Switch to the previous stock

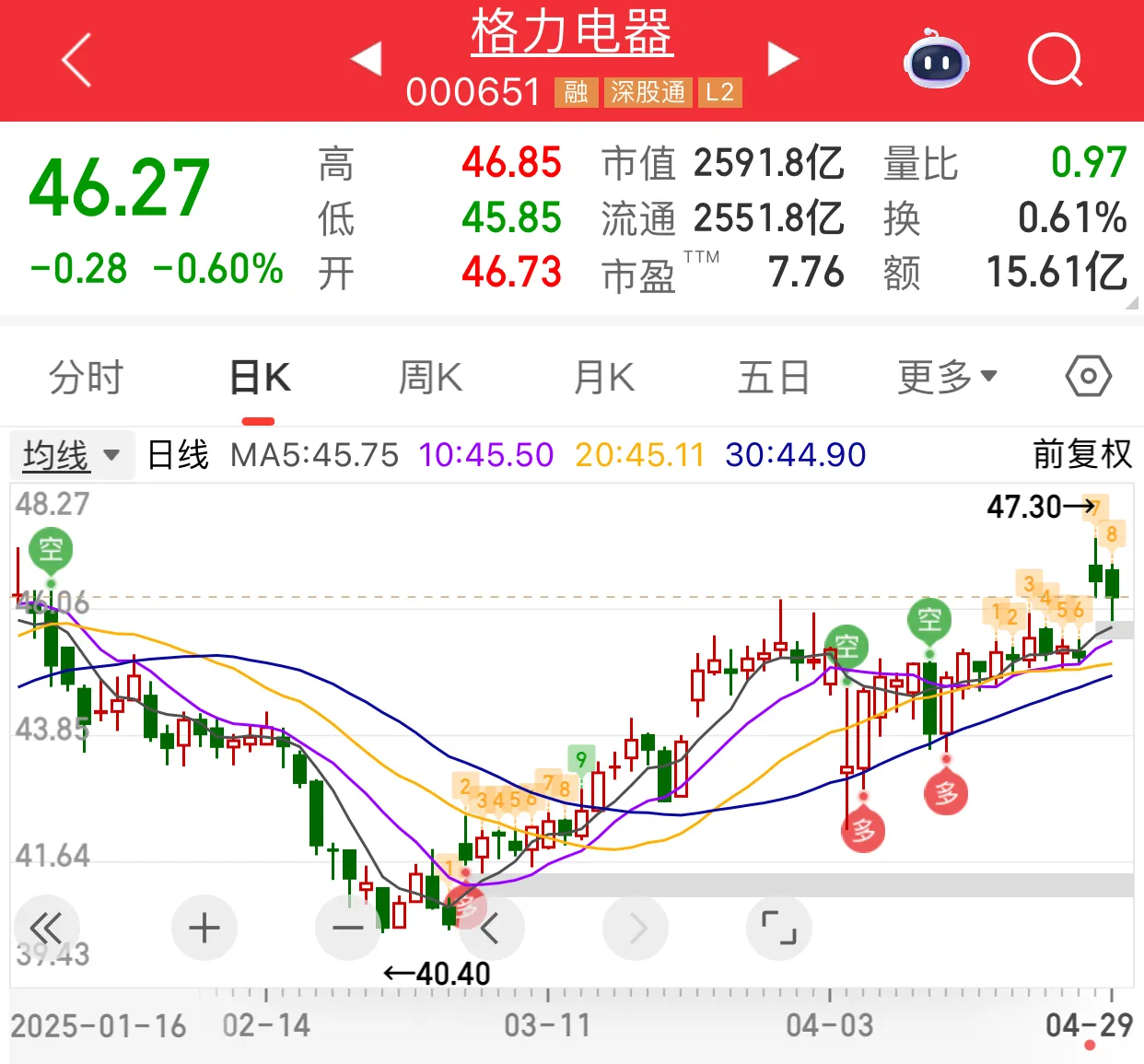click(x=366, y=58)
